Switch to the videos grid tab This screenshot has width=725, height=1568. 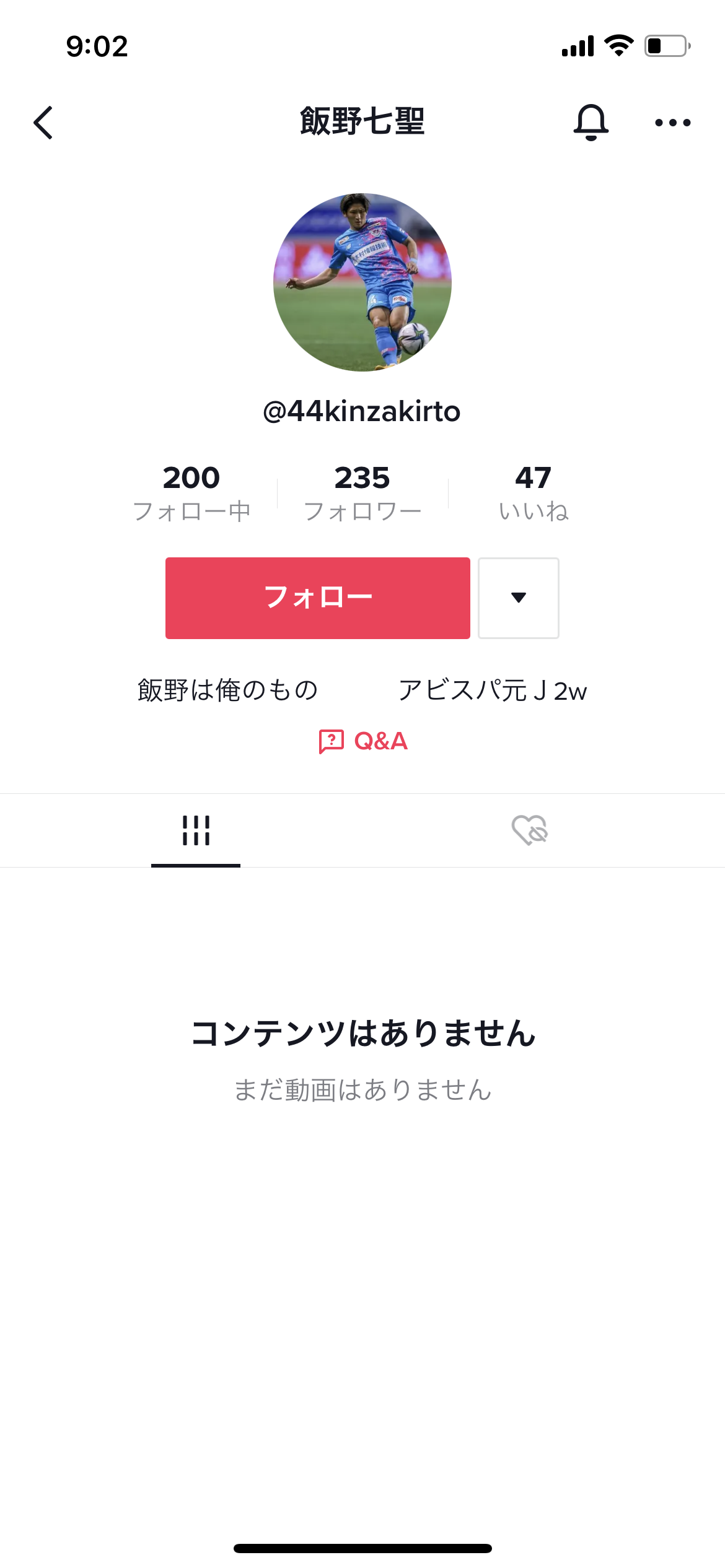[196, 830]
